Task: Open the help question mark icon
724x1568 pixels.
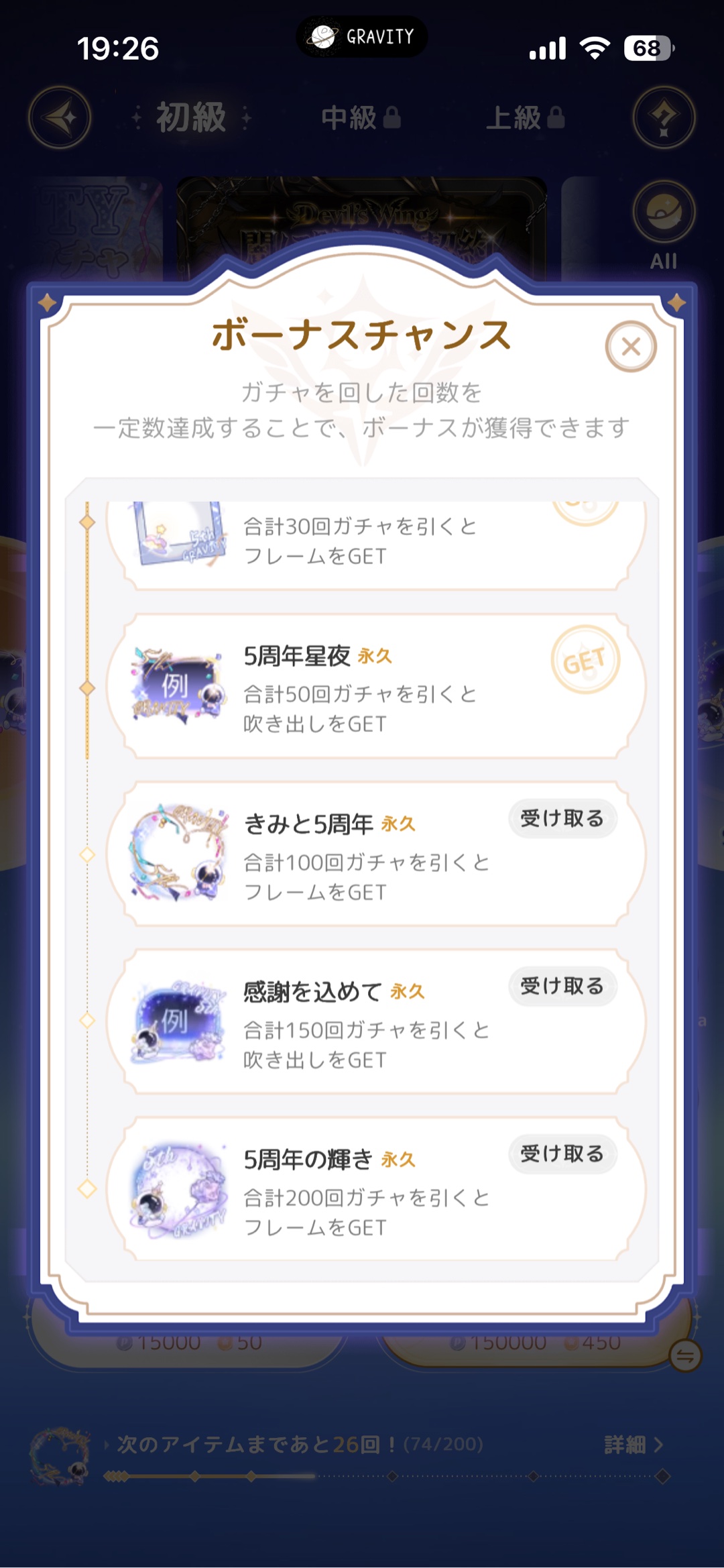Action: (664, 118)
